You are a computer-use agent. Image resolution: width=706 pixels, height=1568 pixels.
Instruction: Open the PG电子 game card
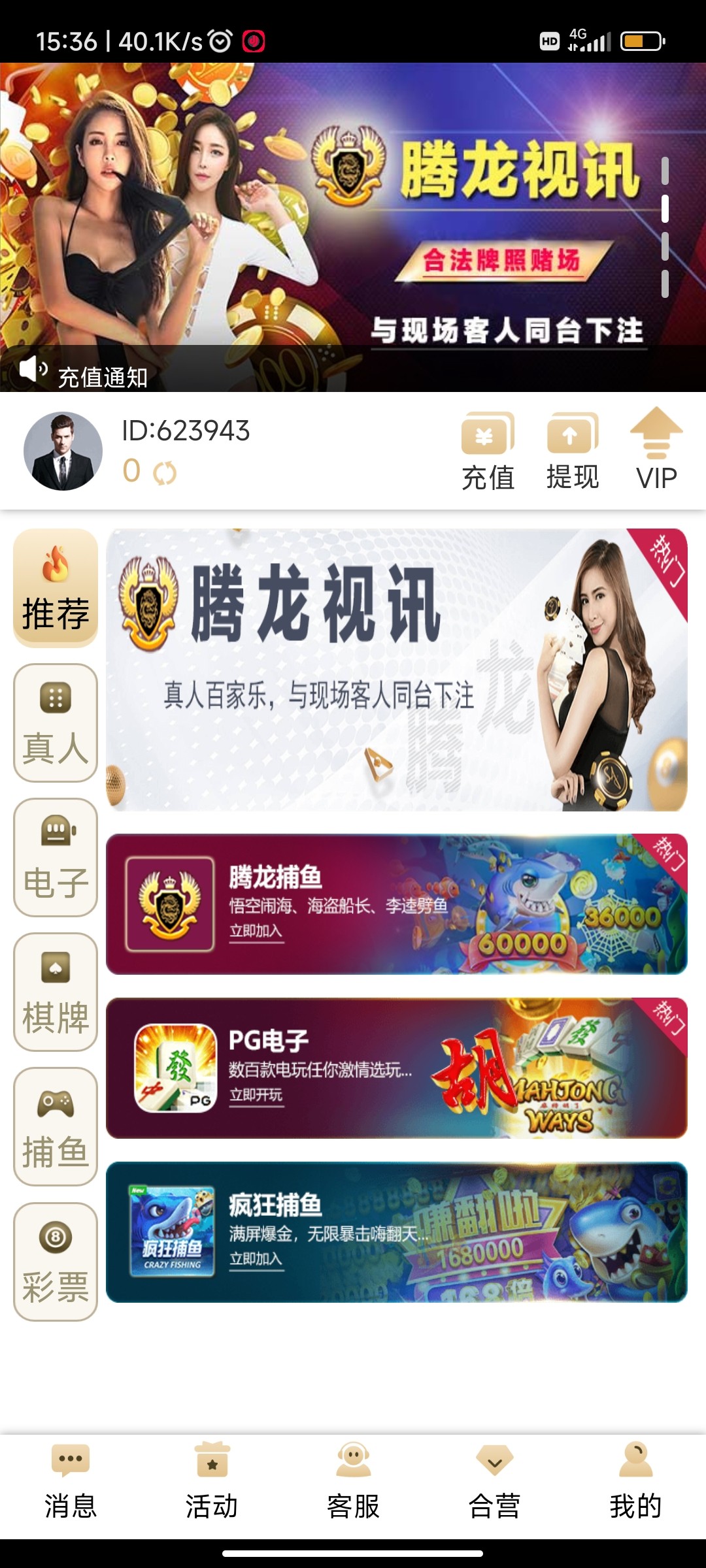point(396,1068)
